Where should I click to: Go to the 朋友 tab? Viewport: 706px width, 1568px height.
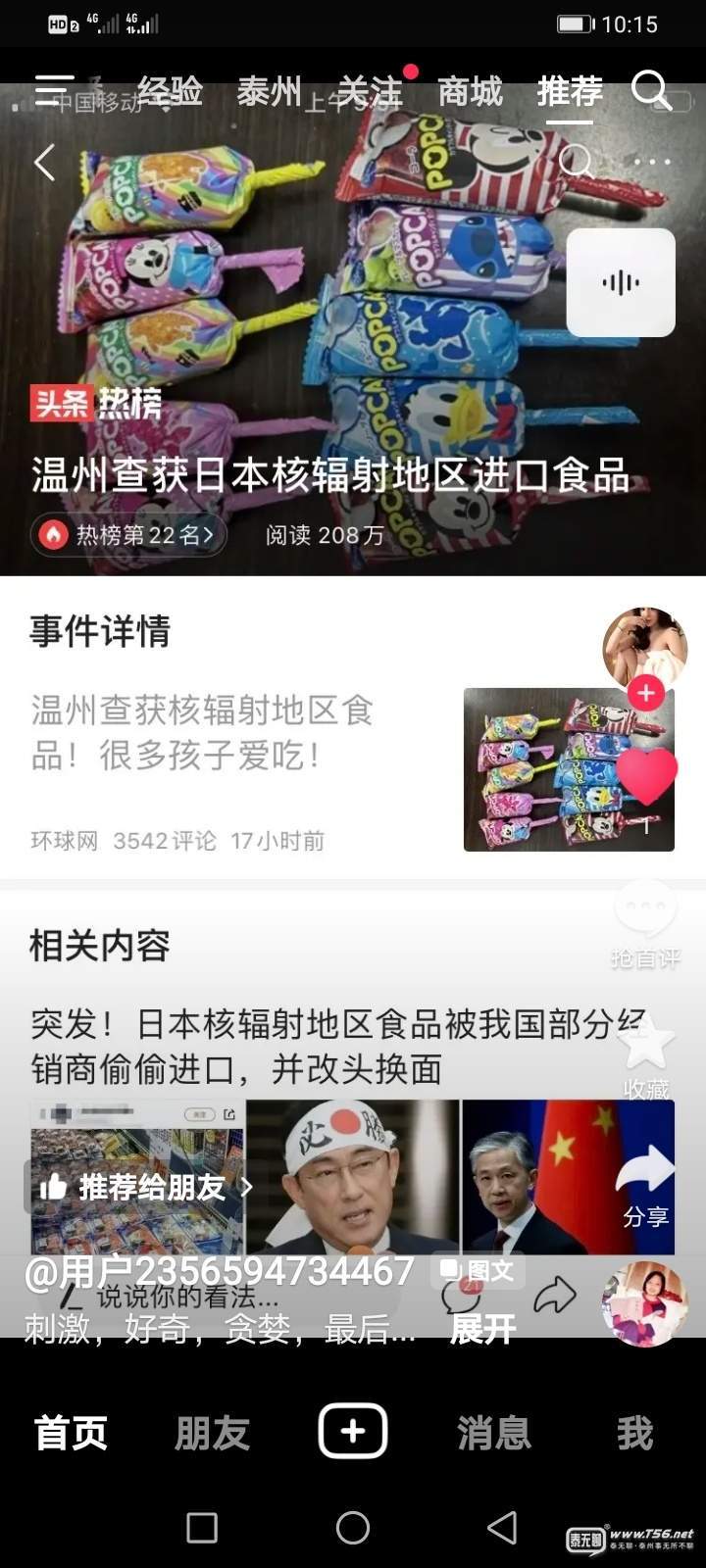212,1434
